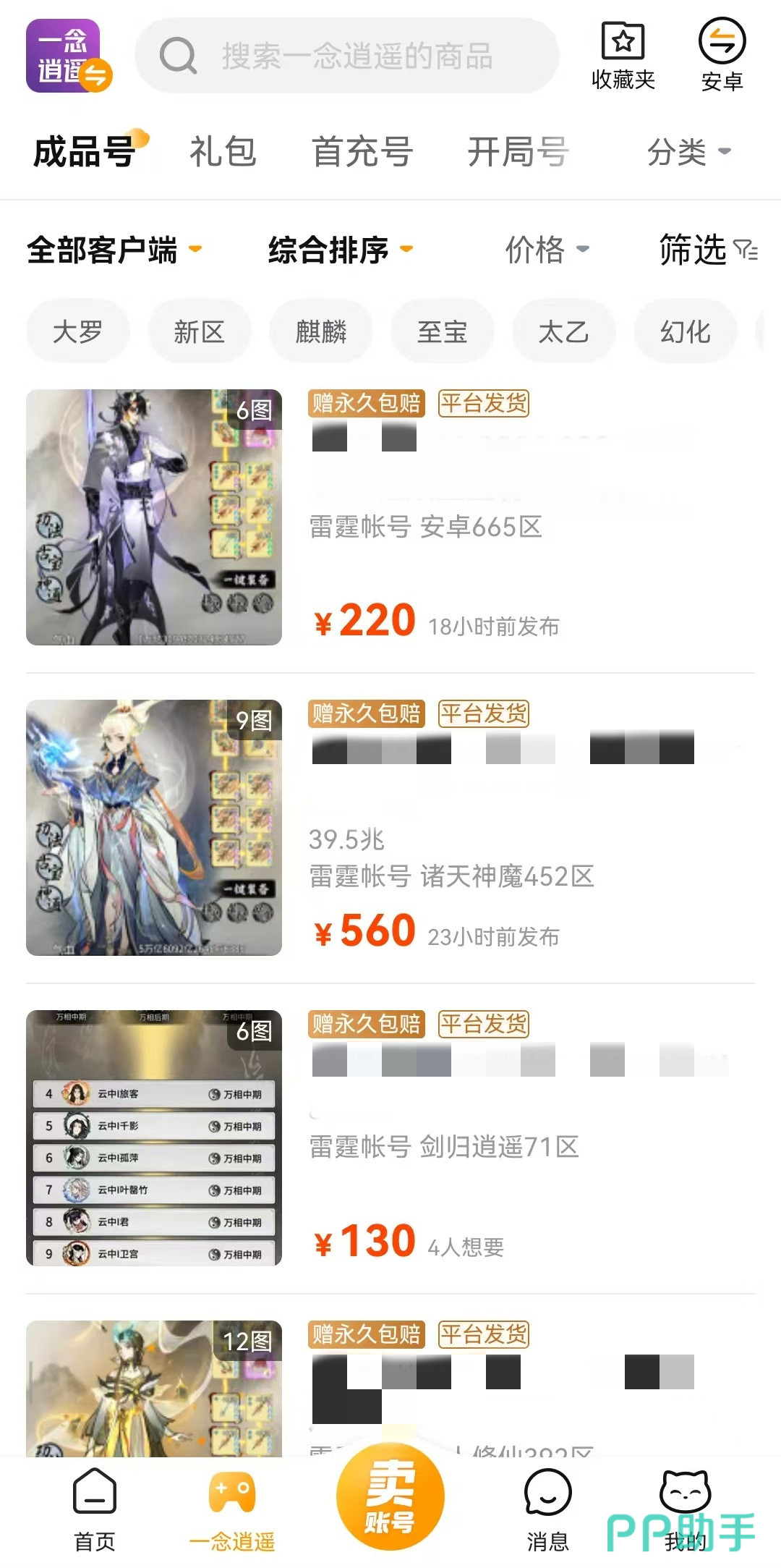The image size is (781, 1568).
Task: Open the 综合排序 sort dropdown
Action: pos(340,250)
